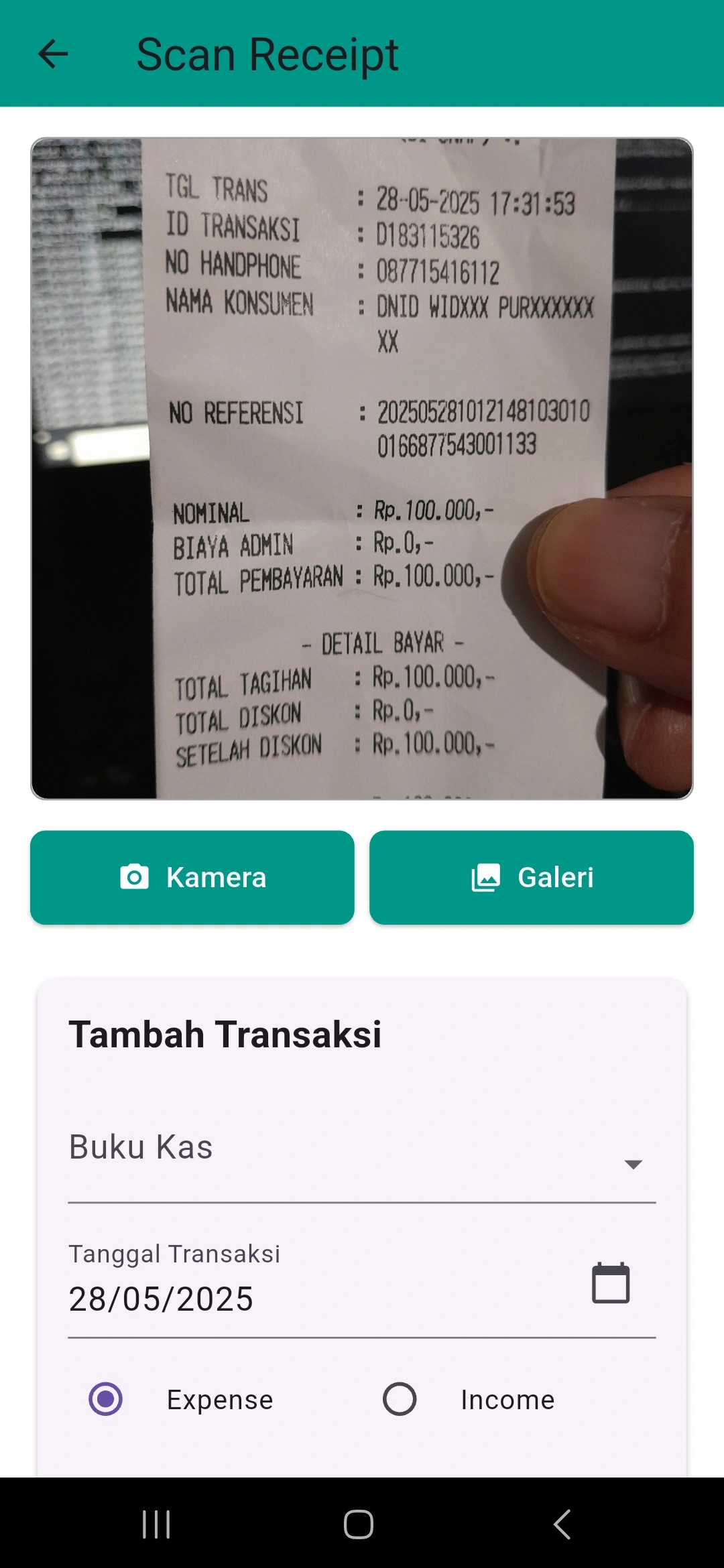The width and height of the screenshot is (724, 1568).
Task: Open the calendar date picker icon
Action: coord(611,1283)
